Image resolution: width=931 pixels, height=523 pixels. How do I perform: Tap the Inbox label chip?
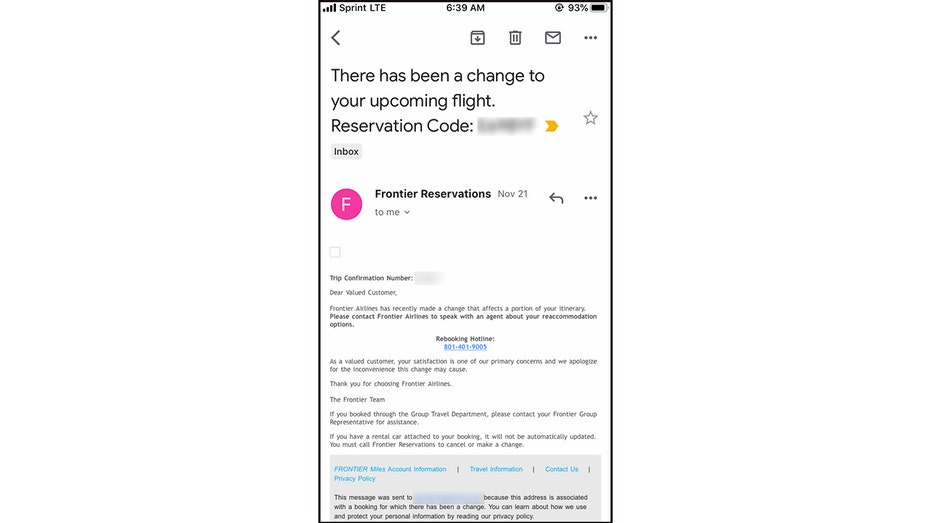click(346, 152)
